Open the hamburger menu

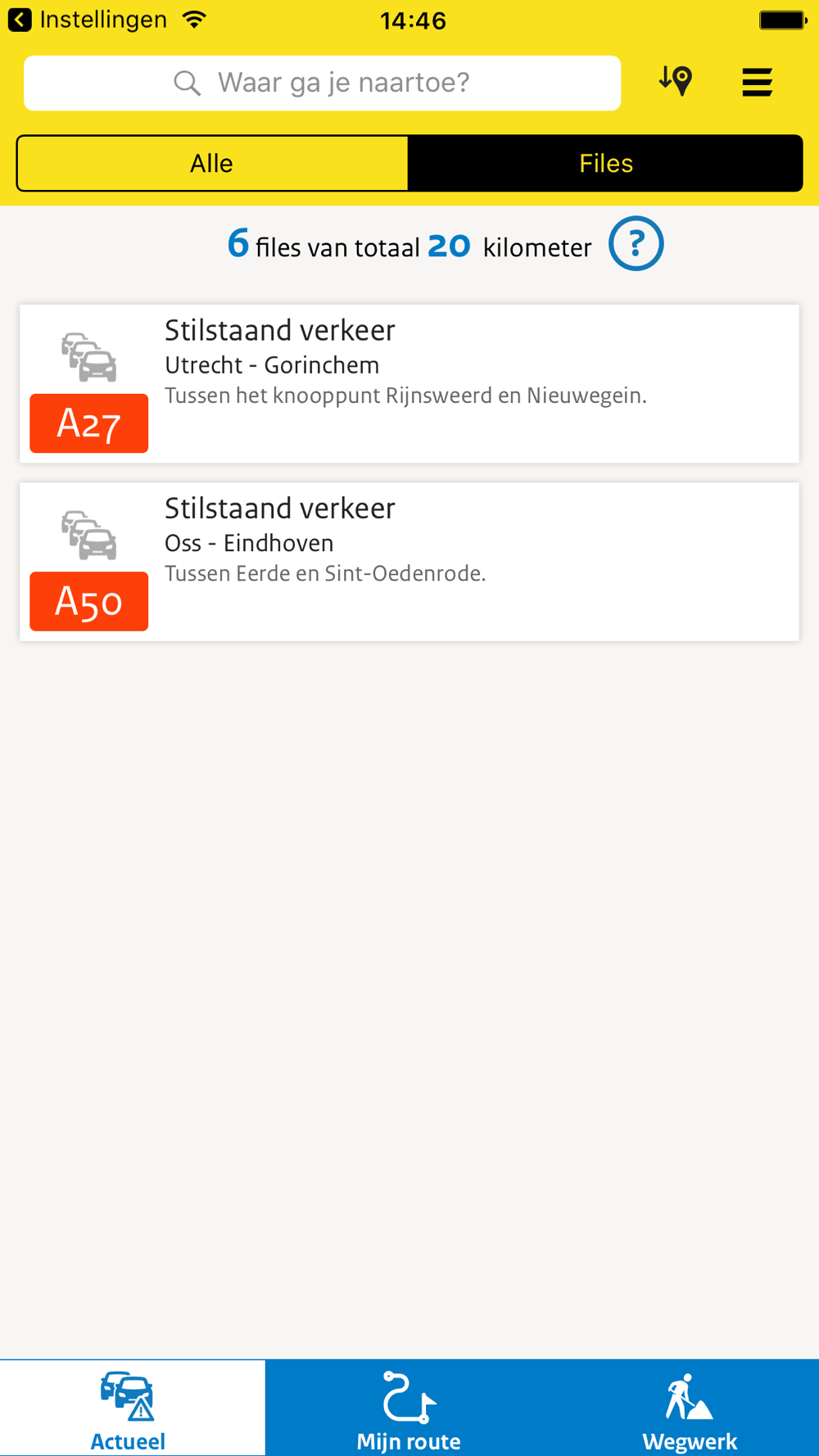[757, 82]
